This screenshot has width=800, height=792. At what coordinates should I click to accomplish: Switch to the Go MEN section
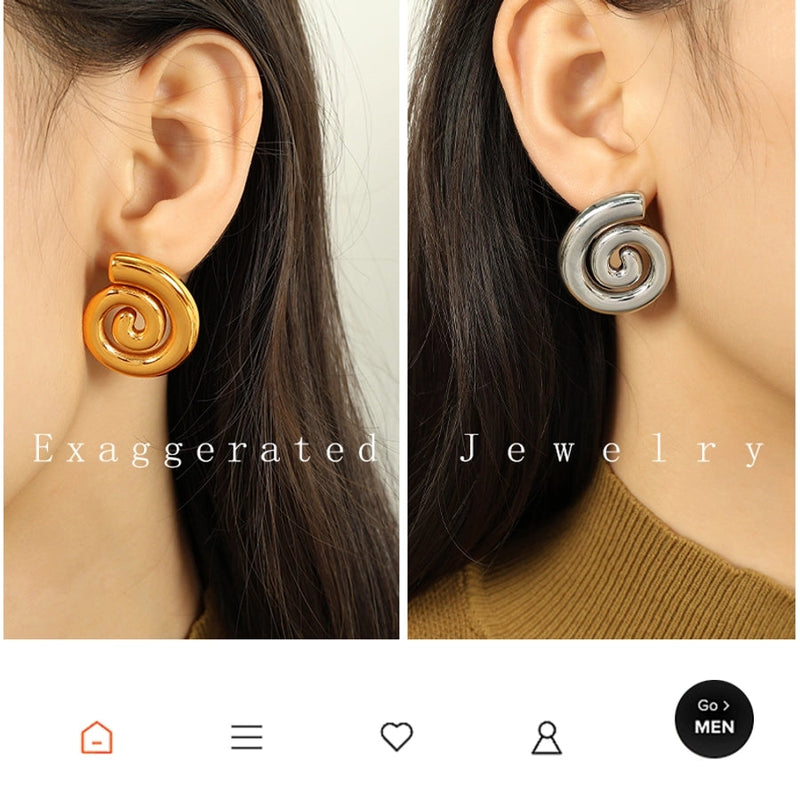pyautogui.click(x=714, y=718)
